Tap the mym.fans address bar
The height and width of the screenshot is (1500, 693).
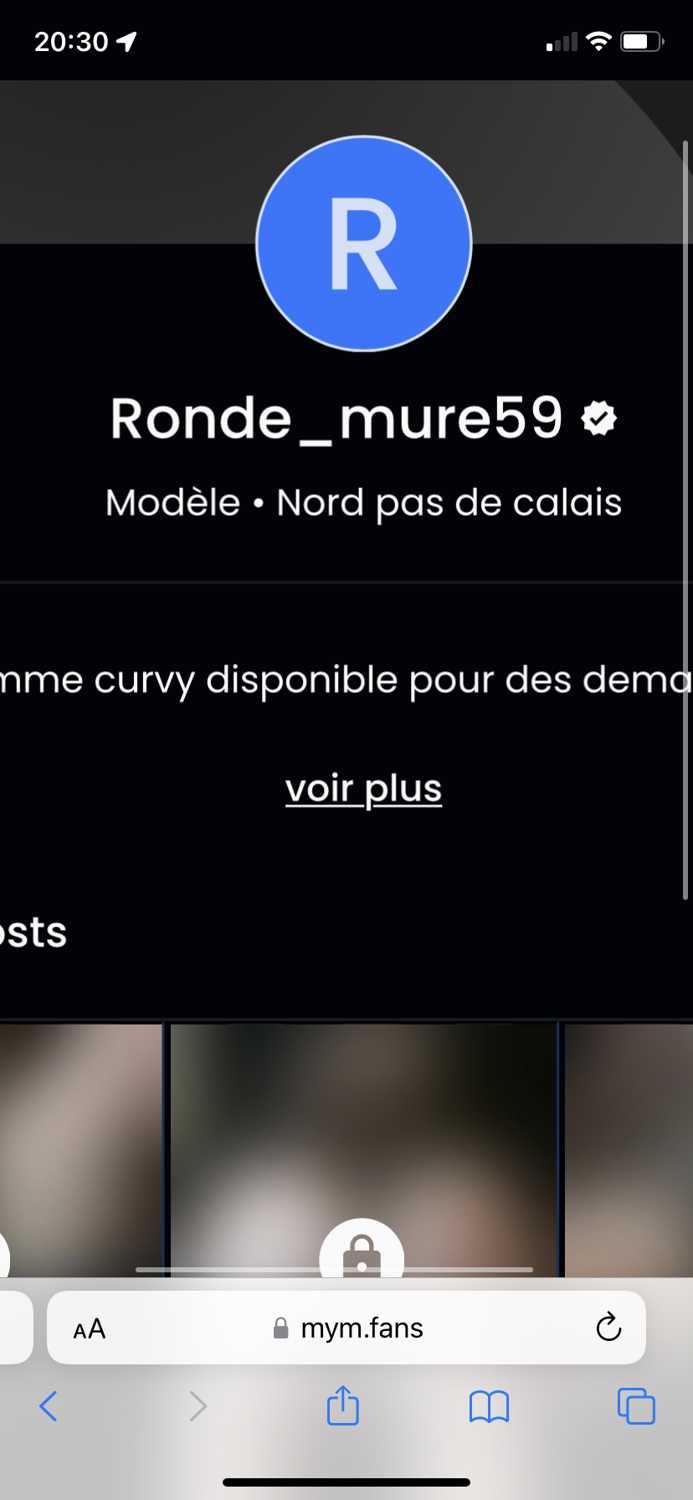pyautogui.click(x=362, y=1329)
